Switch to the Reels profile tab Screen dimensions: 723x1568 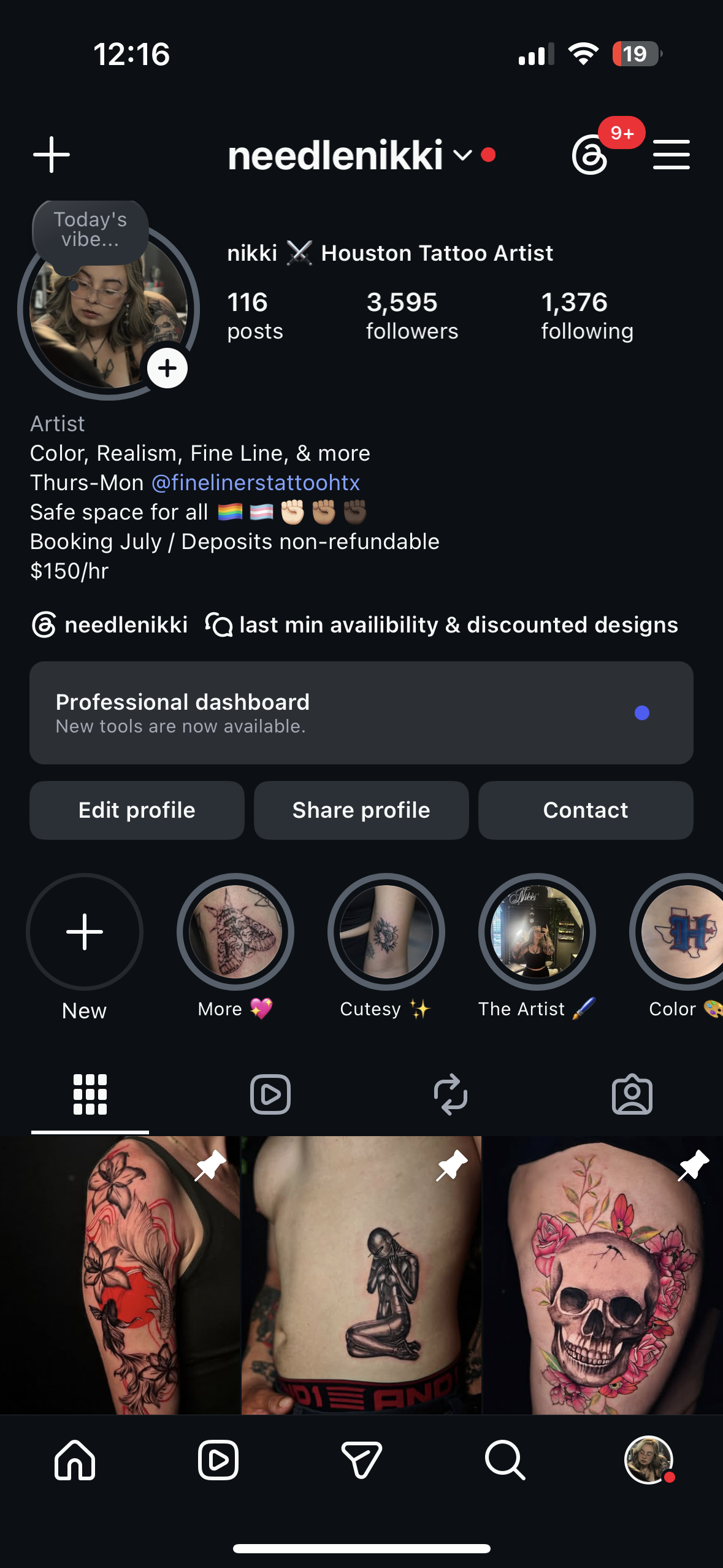[x=270, y=1094]
